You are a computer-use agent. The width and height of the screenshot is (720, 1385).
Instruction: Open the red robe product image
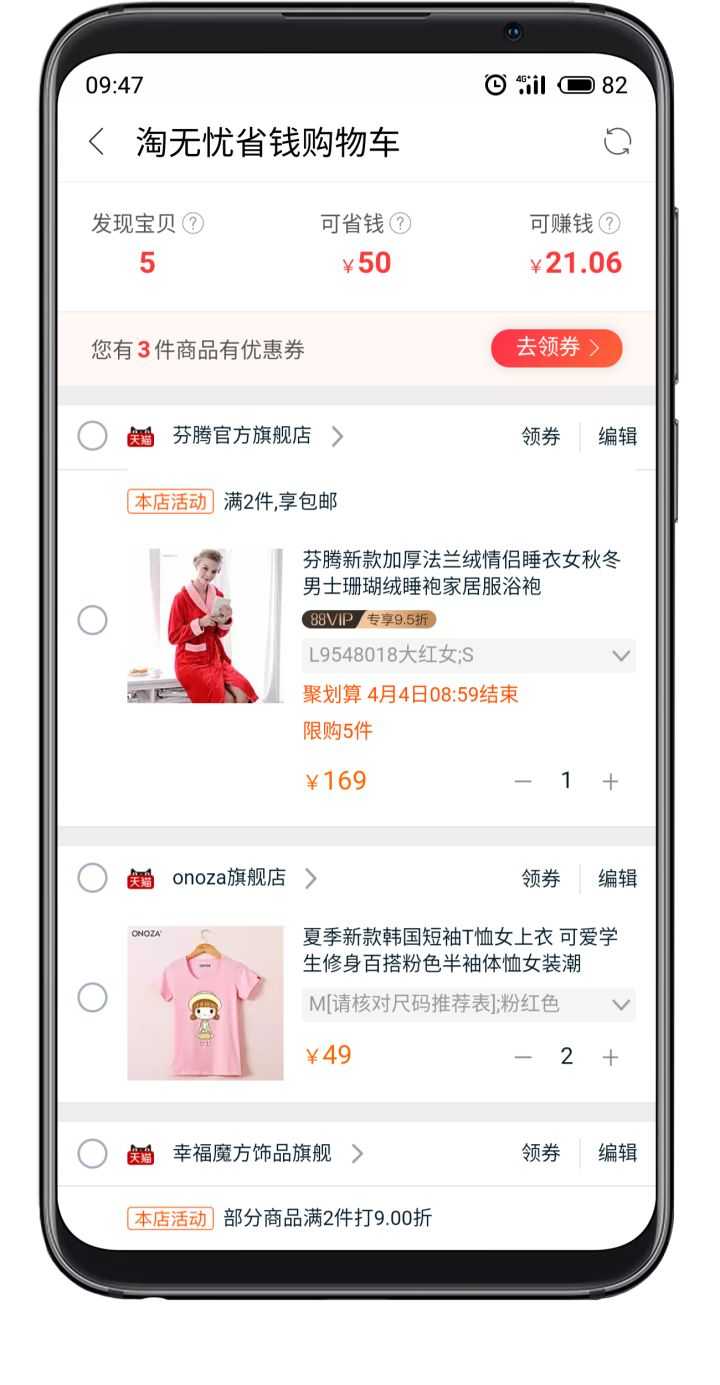(x=205, y=625)
